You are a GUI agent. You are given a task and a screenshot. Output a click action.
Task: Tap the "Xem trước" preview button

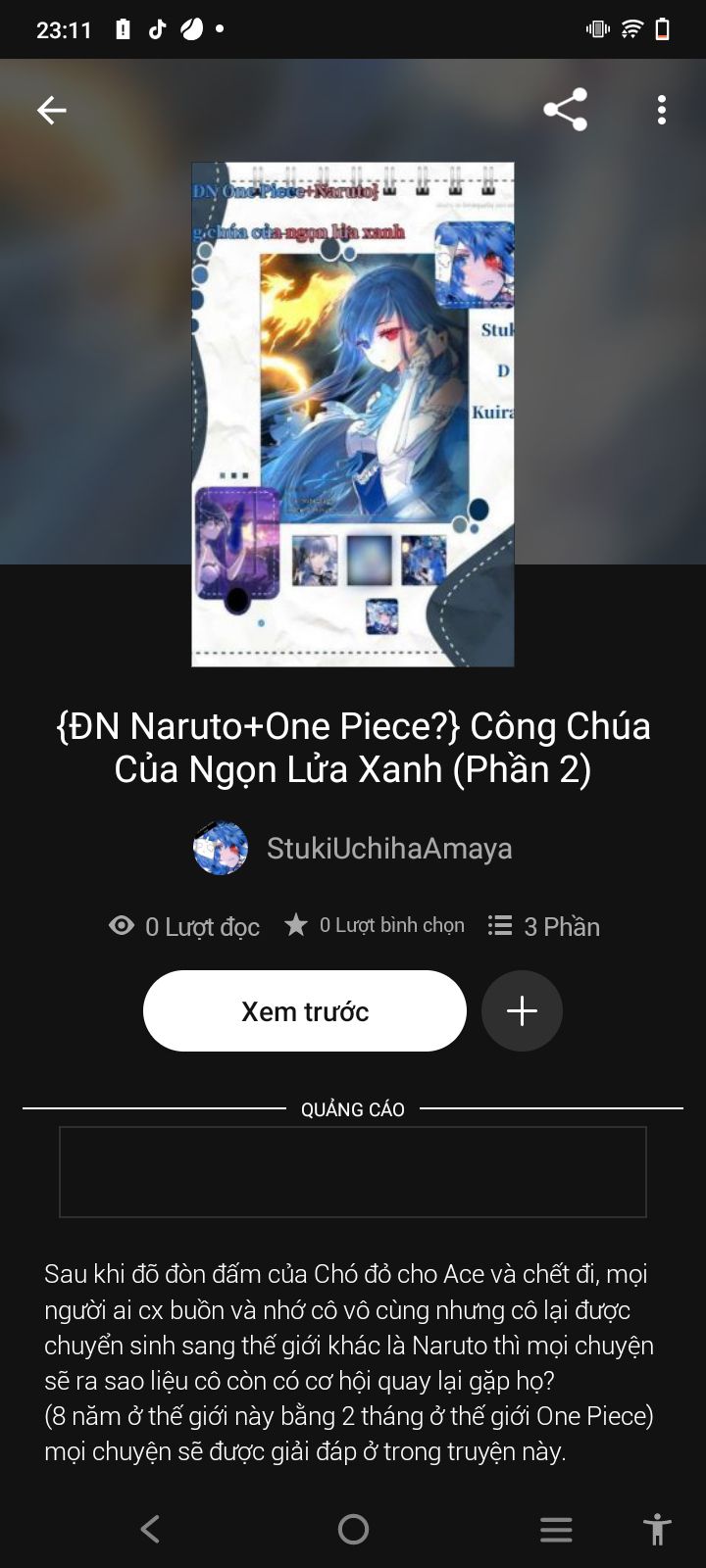pyautogui.click(x=305, y=1011)
